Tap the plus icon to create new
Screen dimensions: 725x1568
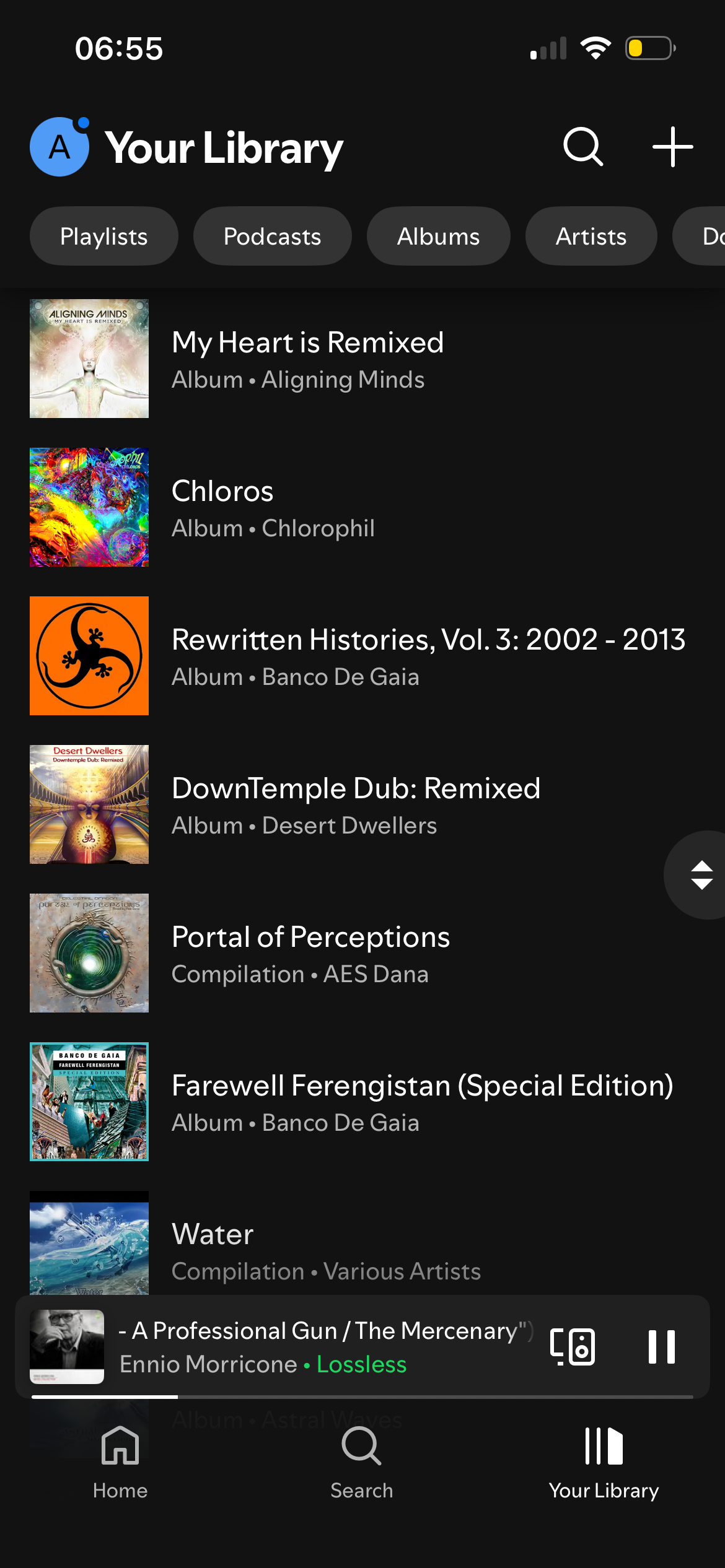(x=672, y=147)
